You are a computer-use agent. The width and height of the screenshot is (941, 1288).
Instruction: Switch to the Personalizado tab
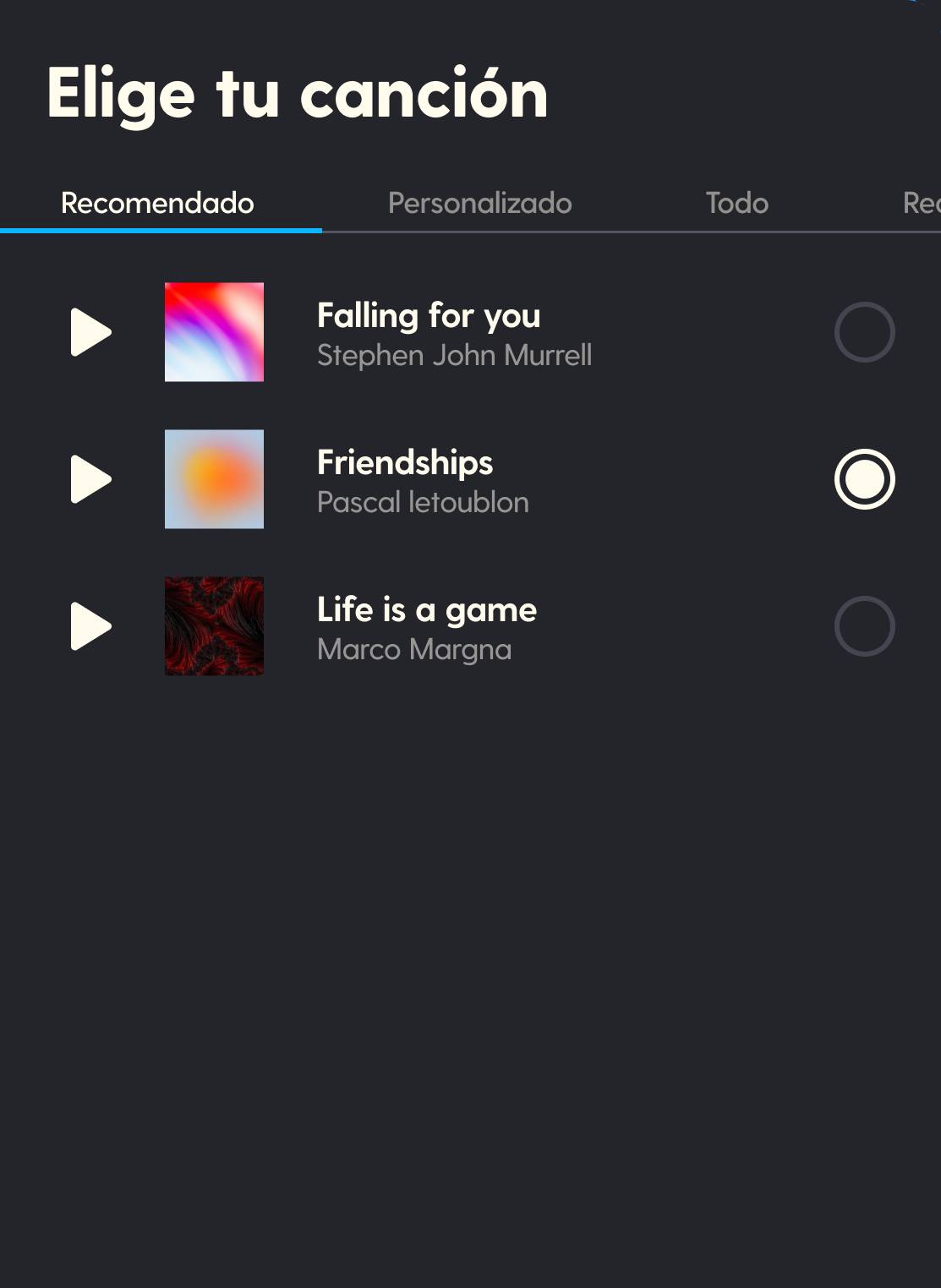point(479,204)
